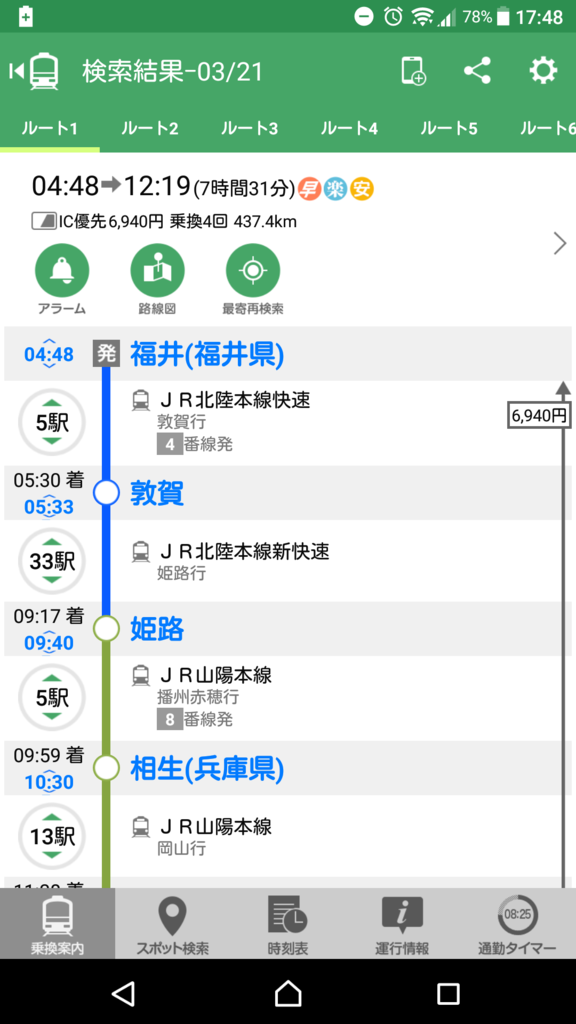This screenshot has height=1024, width=576.
Task: Switch to the ルート2 tab
Action: point(150,129)
